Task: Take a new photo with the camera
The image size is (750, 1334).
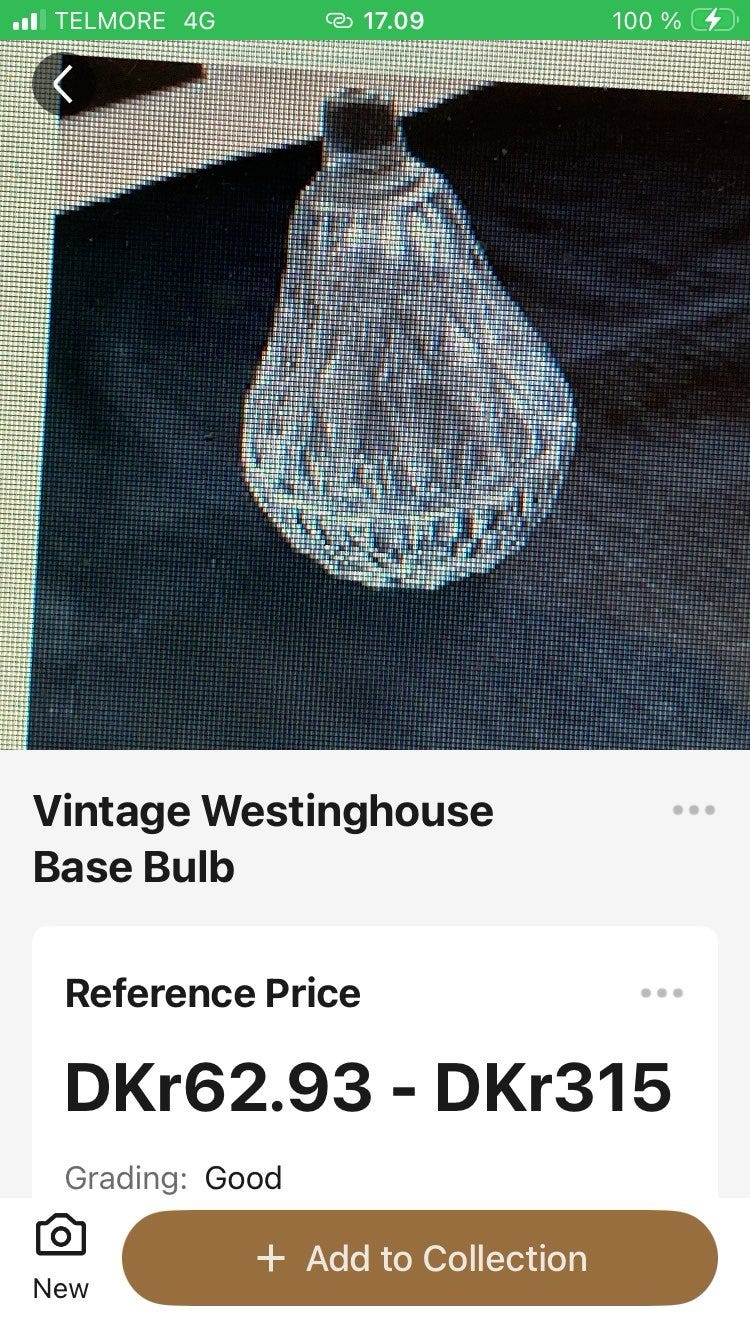Action: 60,1255
